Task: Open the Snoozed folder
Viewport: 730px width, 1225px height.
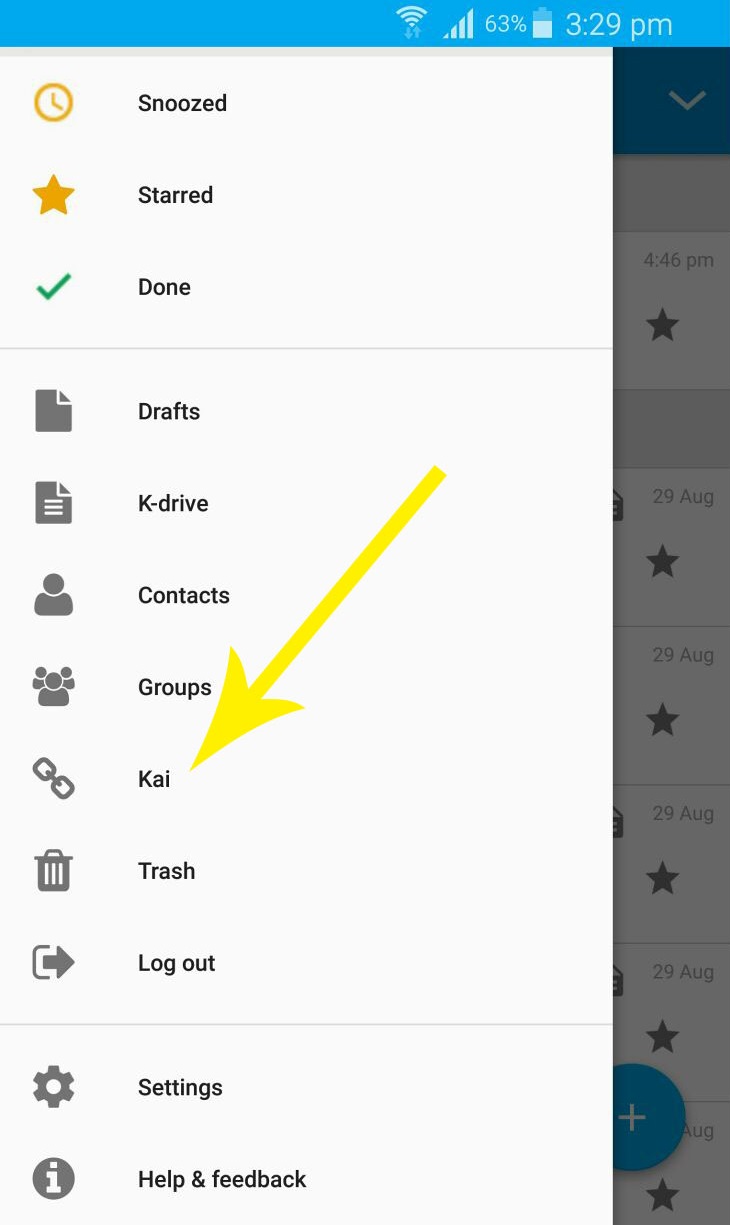Action: point(306,103)
